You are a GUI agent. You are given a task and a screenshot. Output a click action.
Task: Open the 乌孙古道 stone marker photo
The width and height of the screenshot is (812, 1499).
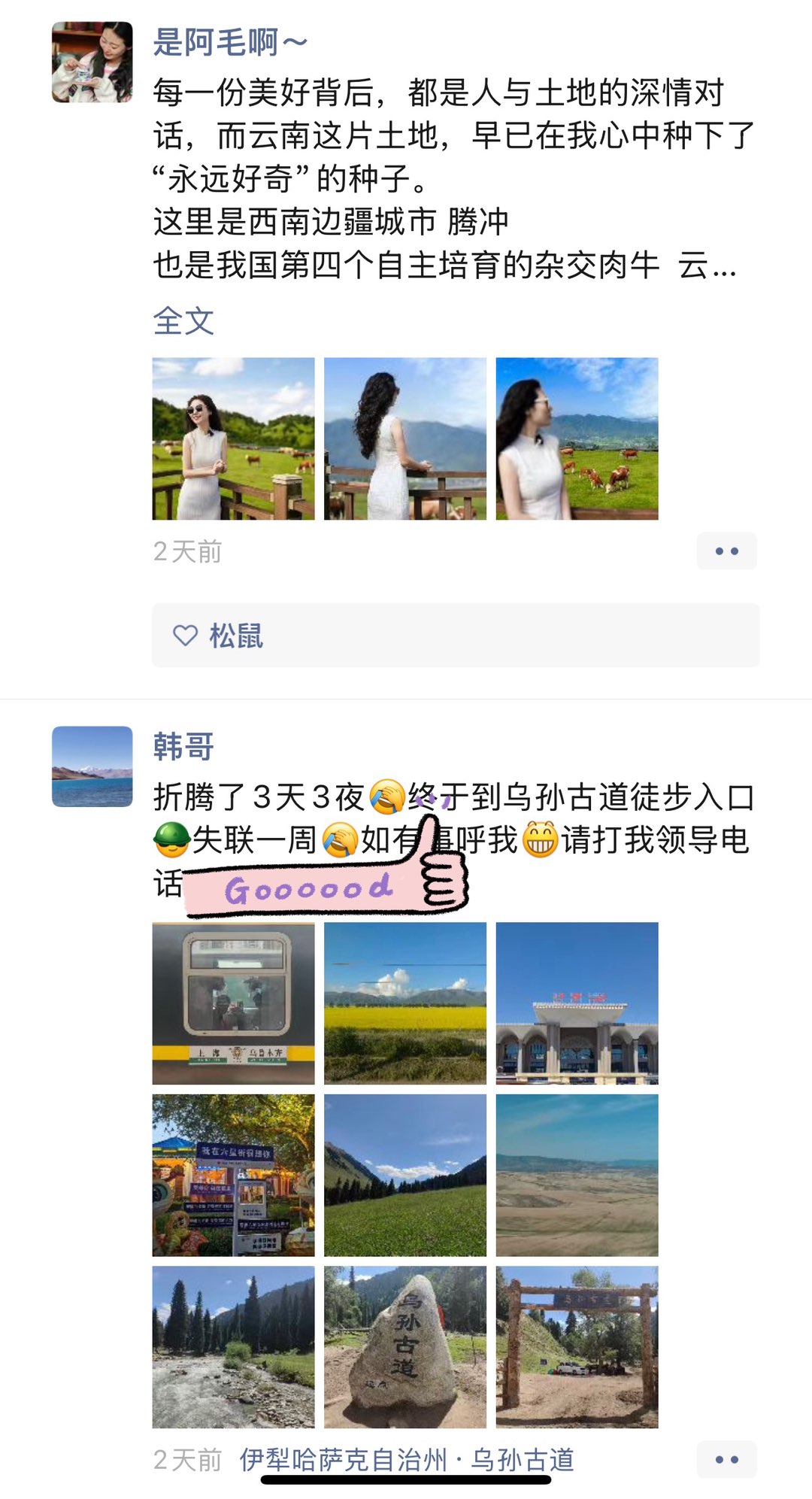point(404,1347)
